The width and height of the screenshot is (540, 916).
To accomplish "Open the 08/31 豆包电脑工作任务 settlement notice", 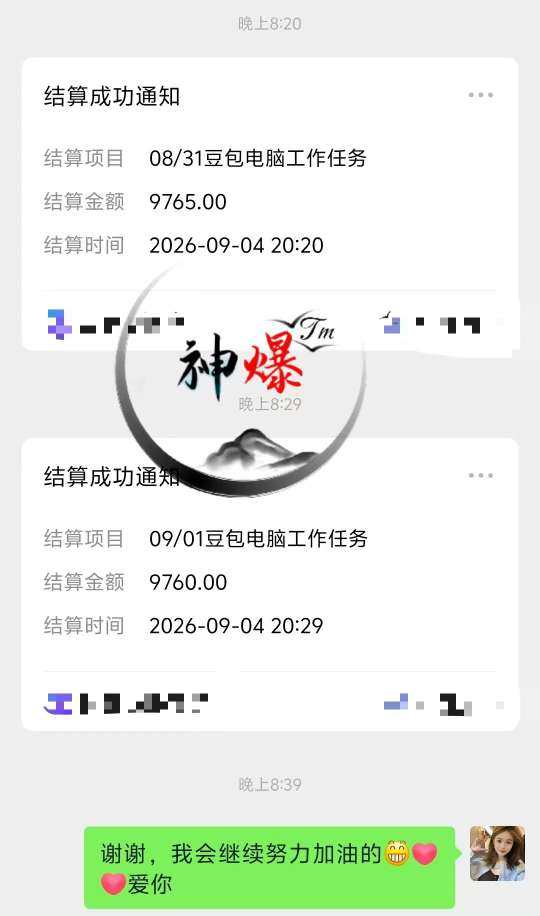I will (270, 204).
